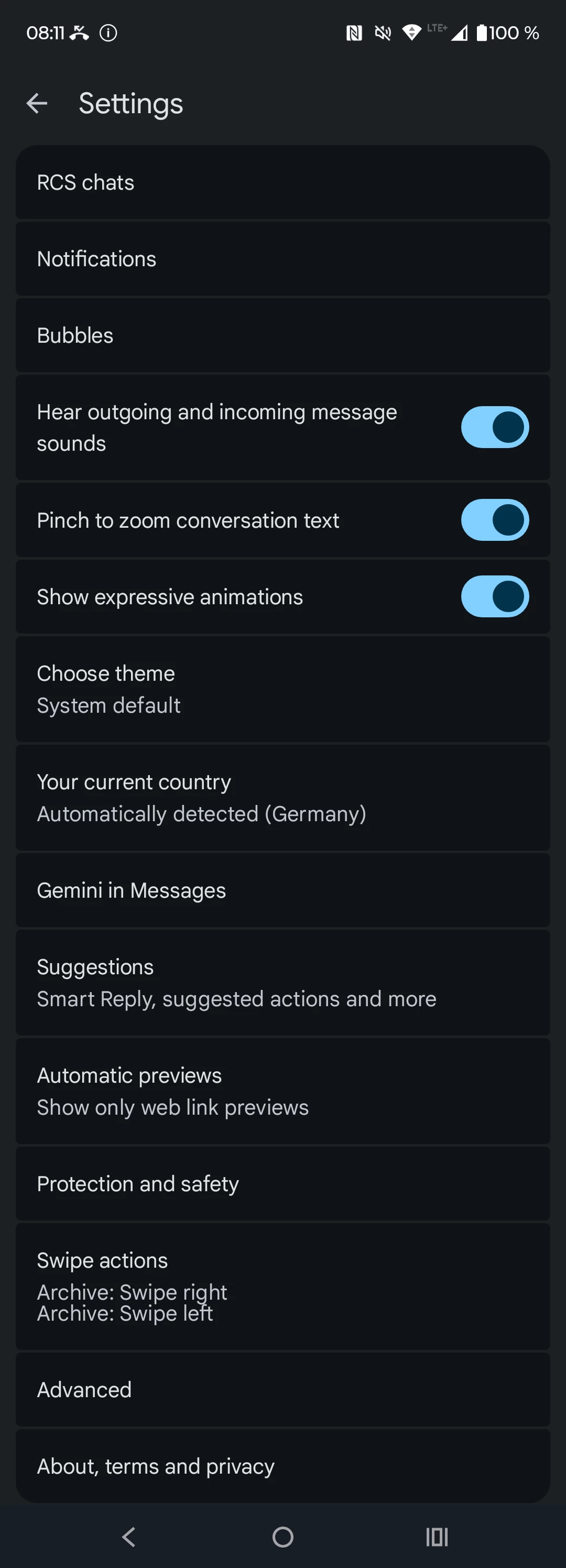Turn off Pinch to zoom conversation text

point(494,520)
